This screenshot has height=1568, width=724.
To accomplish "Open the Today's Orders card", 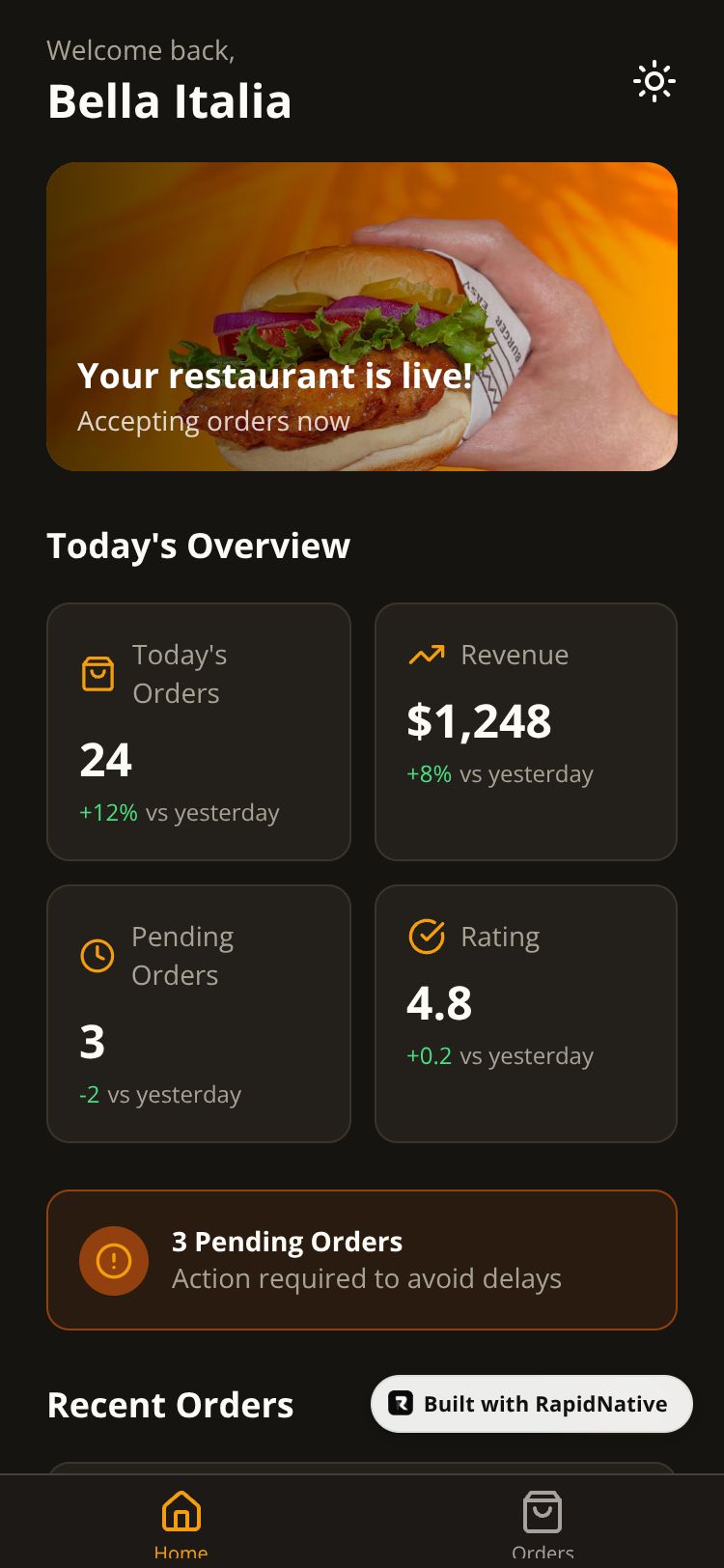I will pyautogui.click(x=199, y=732).
